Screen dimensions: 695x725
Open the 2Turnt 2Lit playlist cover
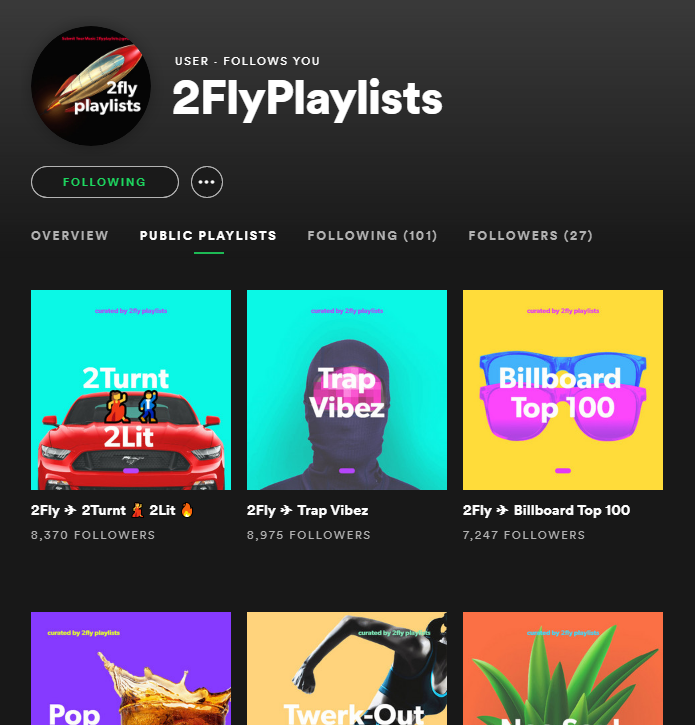[x=131, y=390]
